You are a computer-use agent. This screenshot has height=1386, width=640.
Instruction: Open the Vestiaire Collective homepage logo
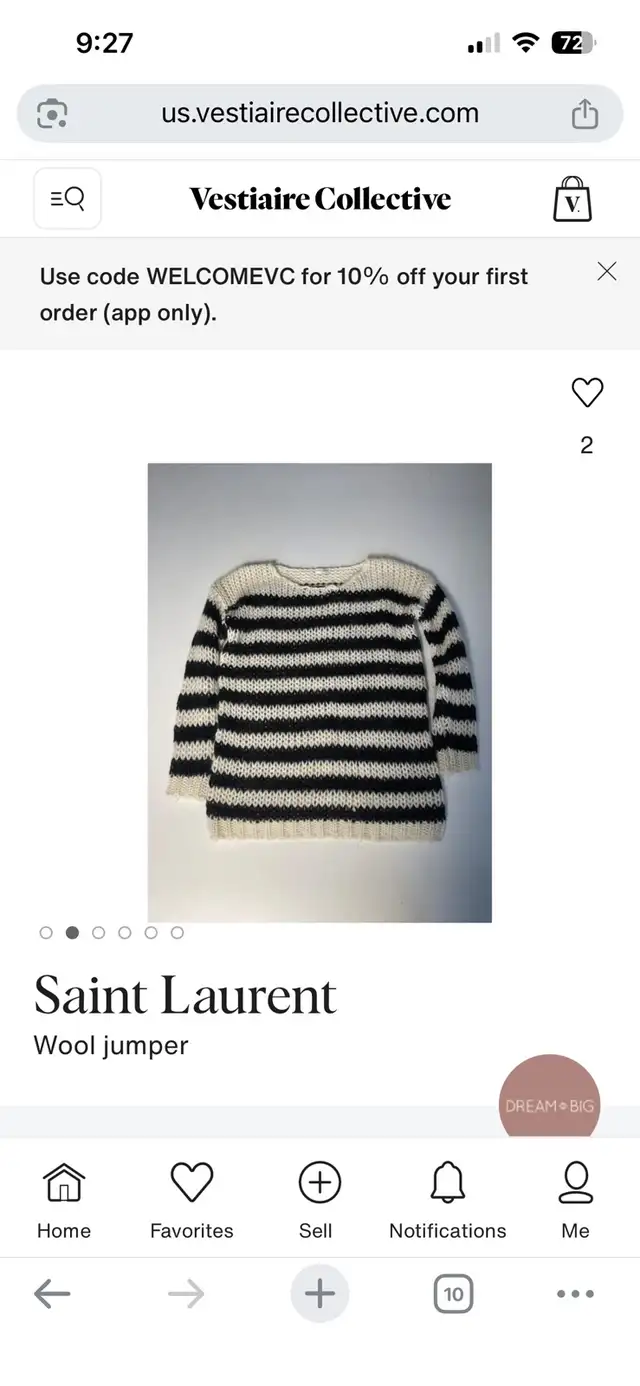320,199
